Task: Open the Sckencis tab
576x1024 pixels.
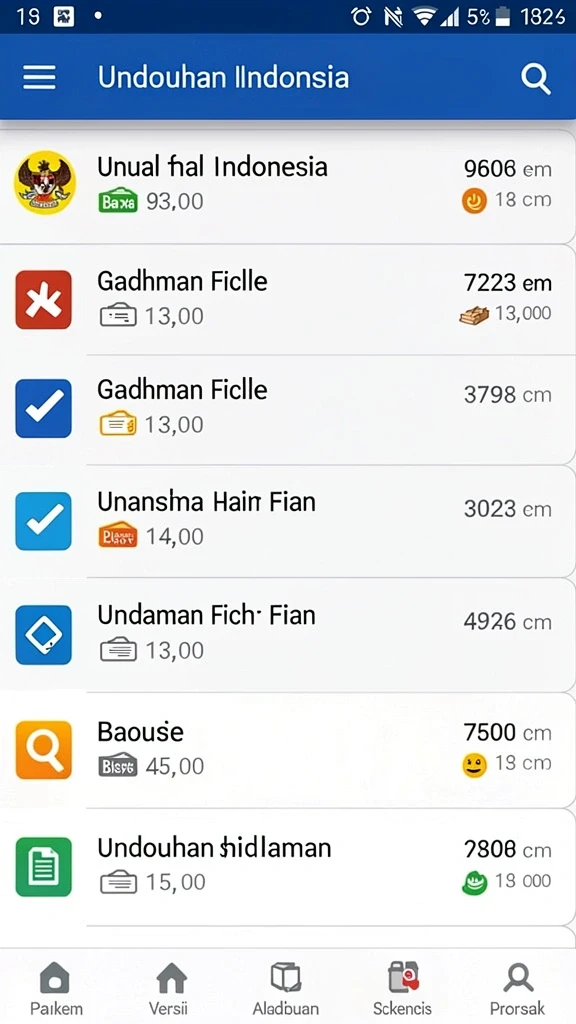Action: tap(402, 987)
